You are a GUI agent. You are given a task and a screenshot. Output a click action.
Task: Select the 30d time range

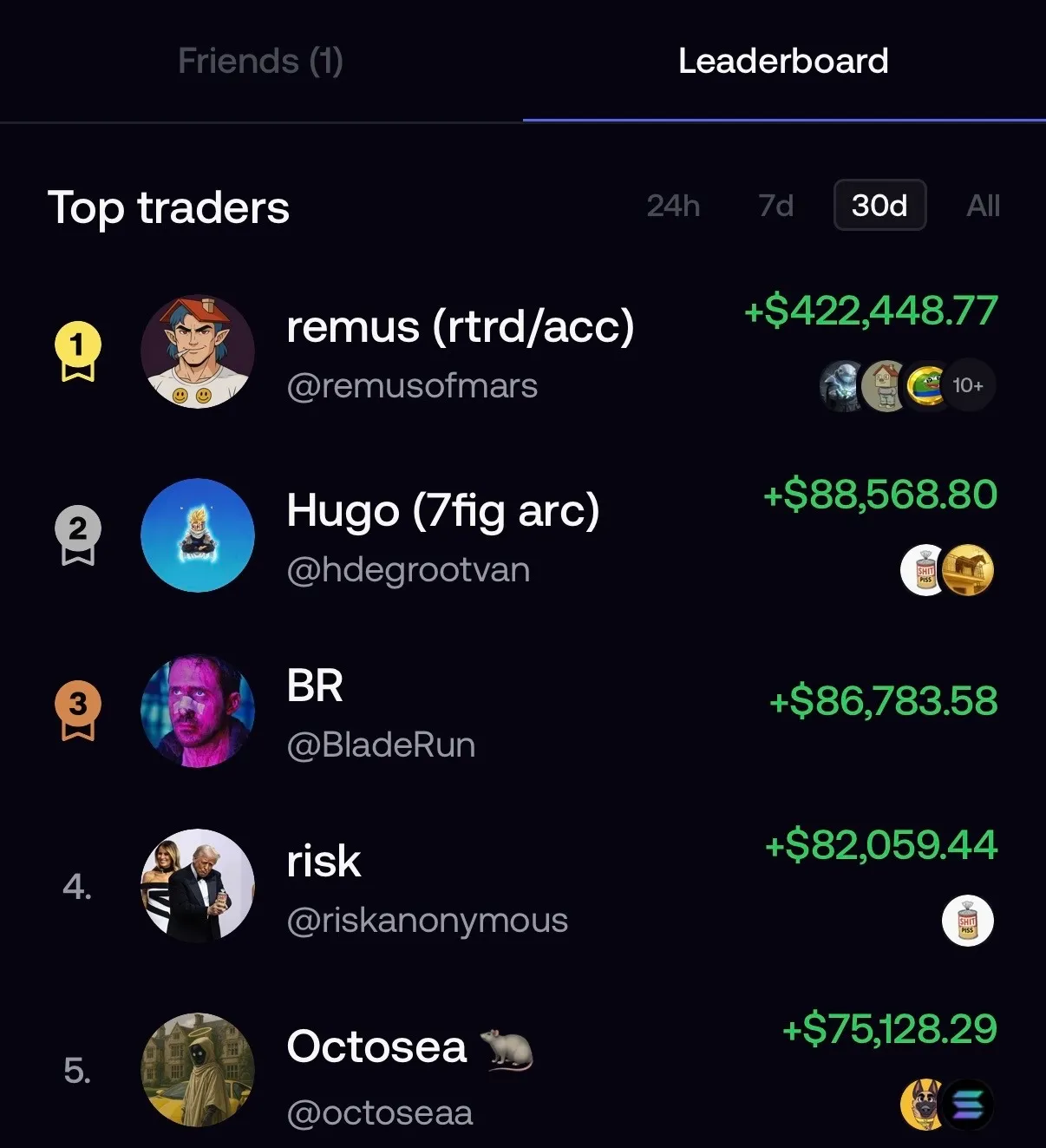(879, 206)
